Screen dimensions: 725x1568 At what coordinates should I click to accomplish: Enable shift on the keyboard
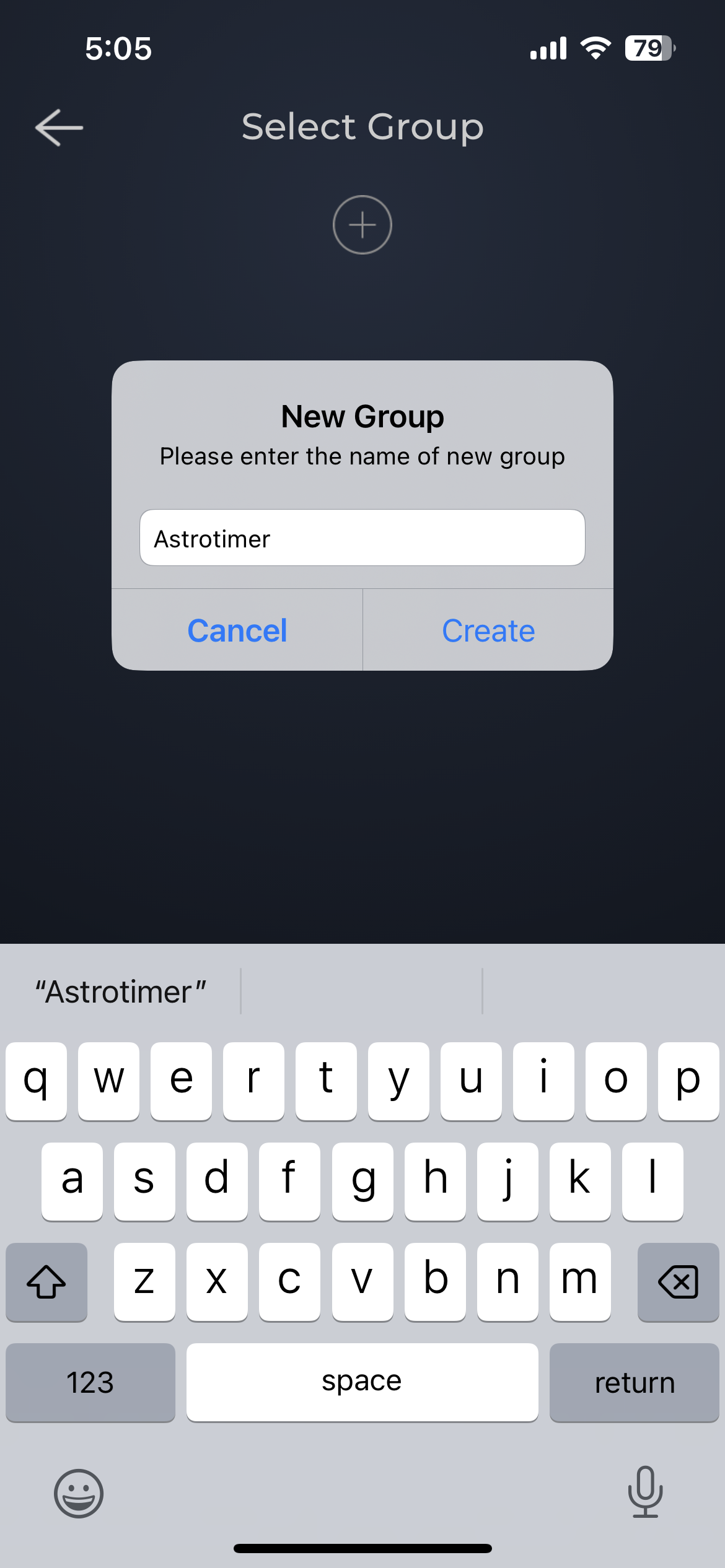(x=46, y=1281)
